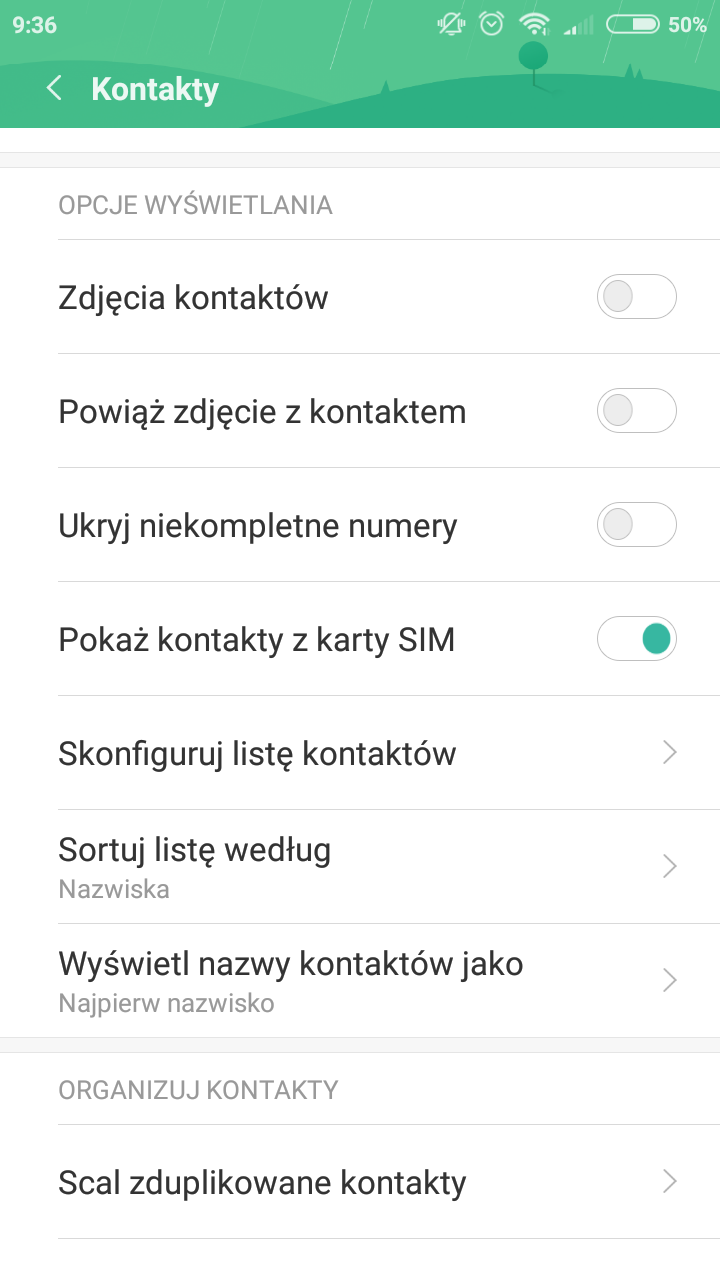Select Wyświetl nazwy kontaktów jako option
720x1280 pixels.
pos(360,980)
